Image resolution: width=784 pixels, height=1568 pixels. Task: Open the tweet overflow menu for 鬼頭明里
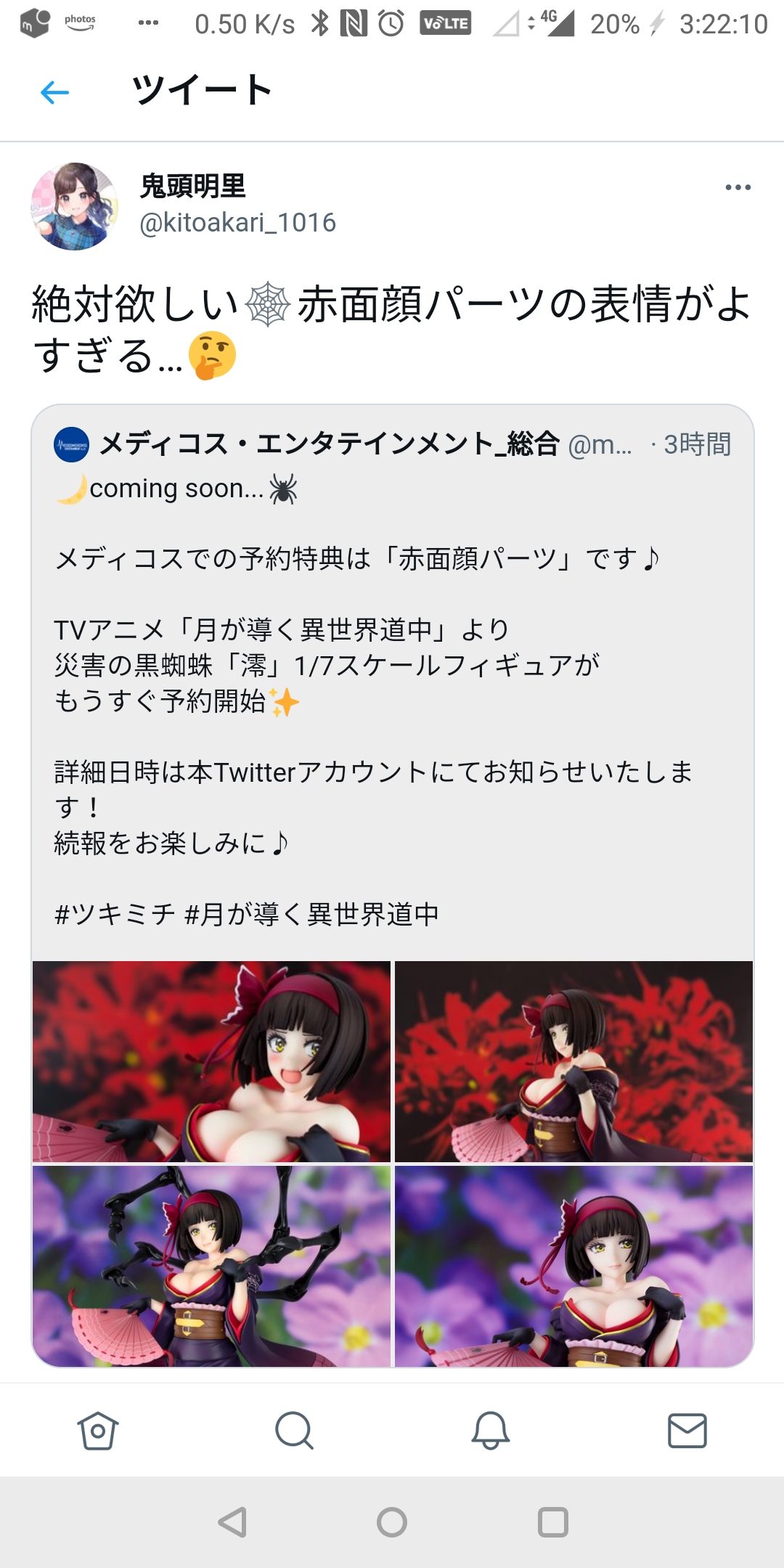tap(738, 187)
